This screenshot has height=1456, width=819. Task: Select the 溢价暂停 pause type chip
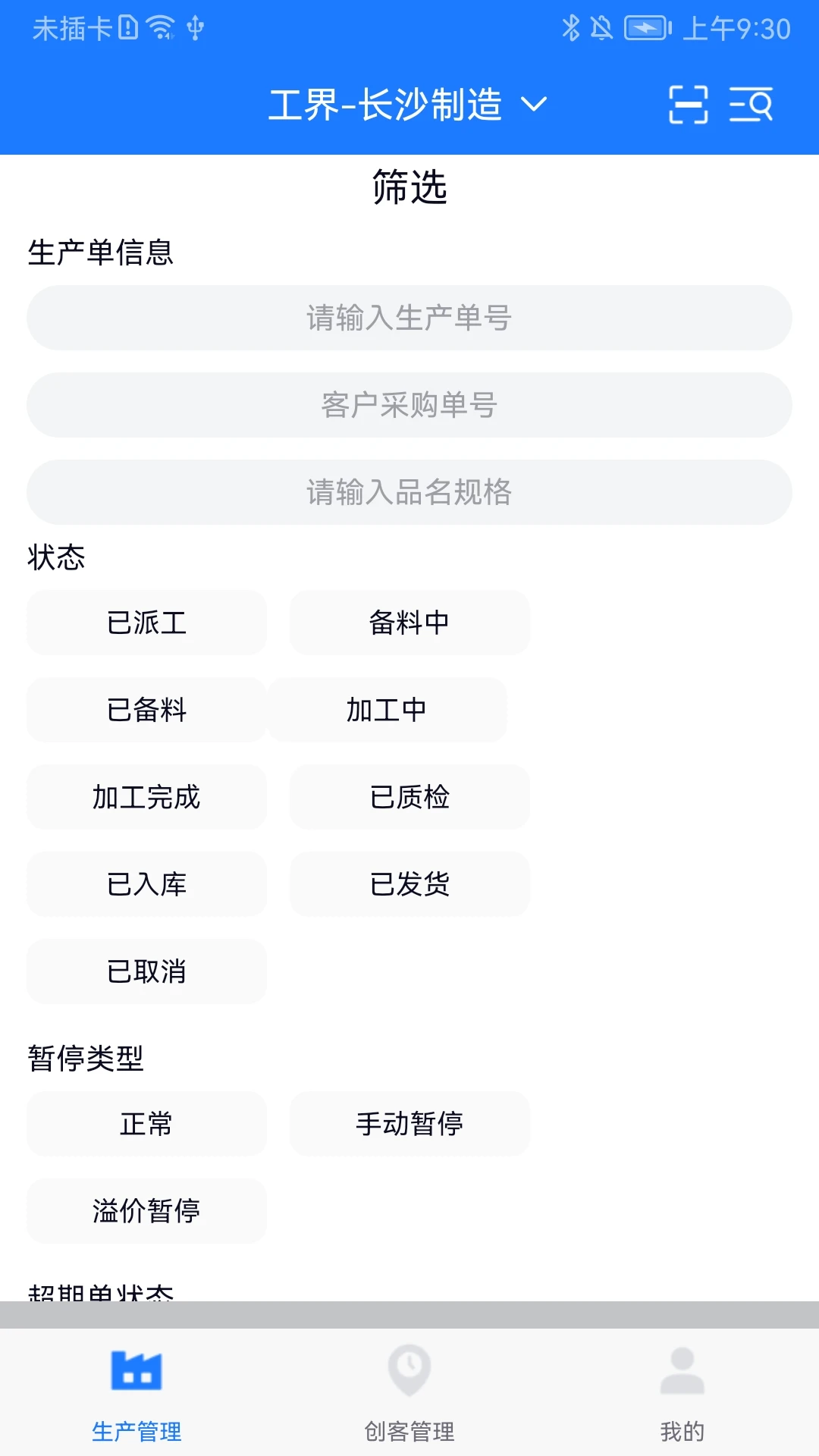146,1211
